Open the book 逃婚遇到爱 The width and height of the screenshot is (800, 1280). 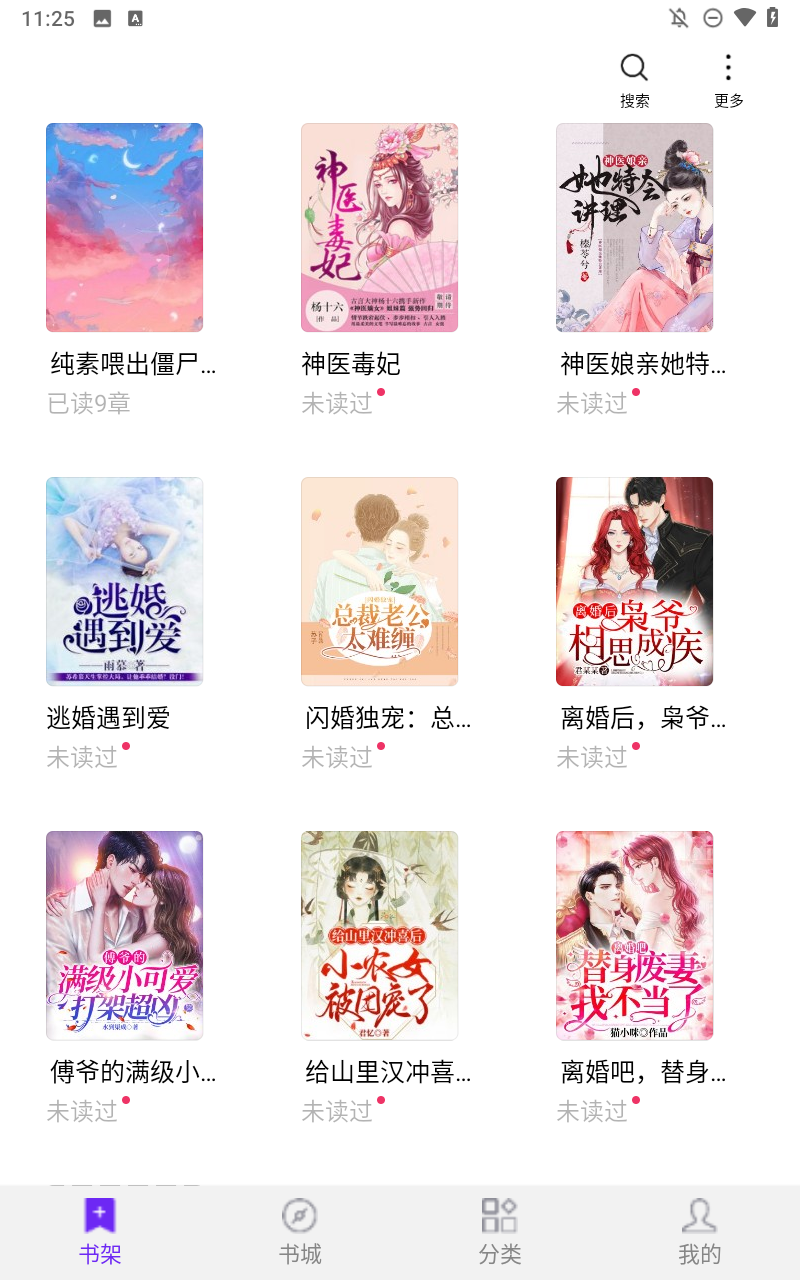[124, 581]
